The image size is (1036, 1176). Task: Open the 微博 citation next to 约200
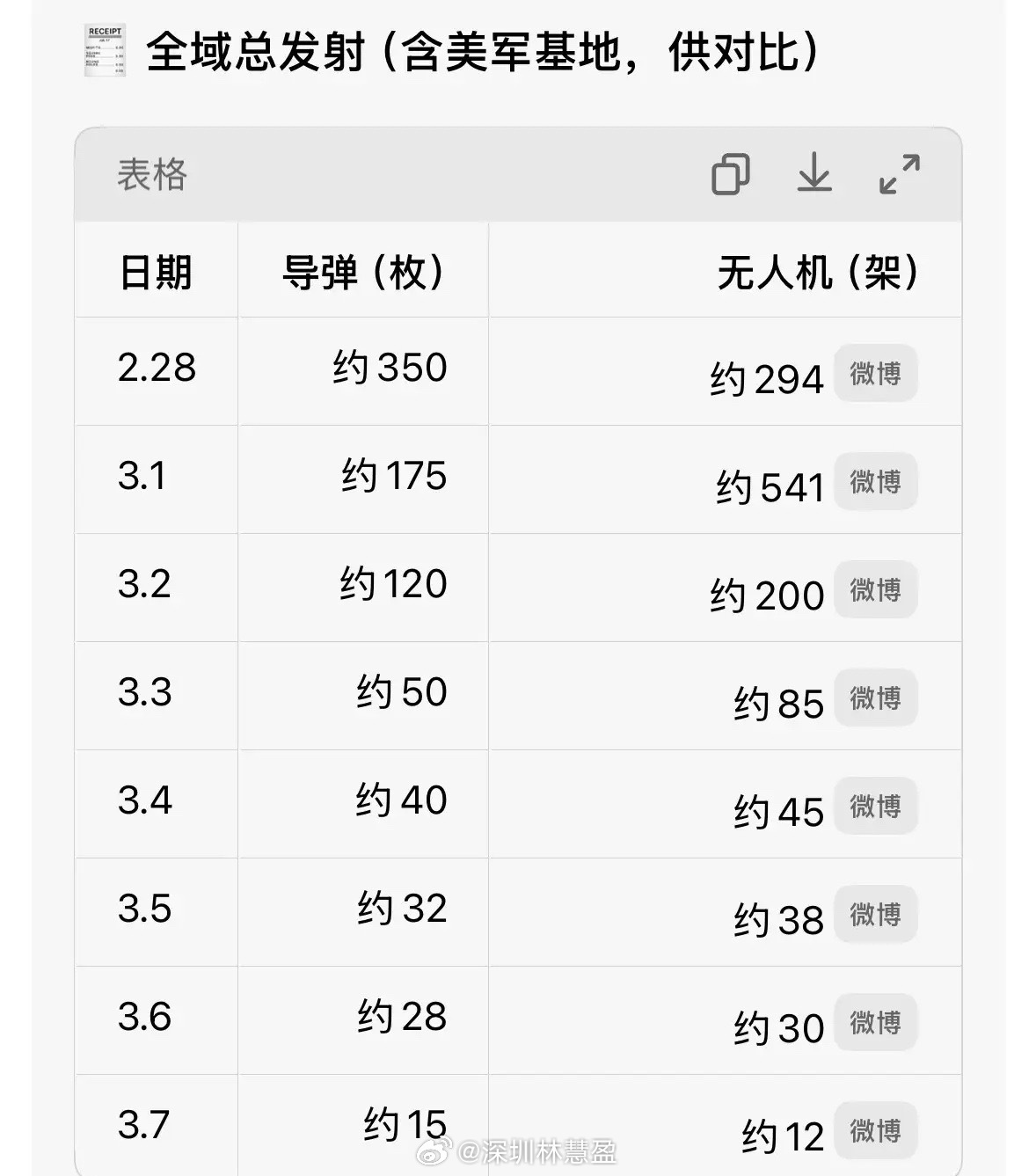[875, 590]
